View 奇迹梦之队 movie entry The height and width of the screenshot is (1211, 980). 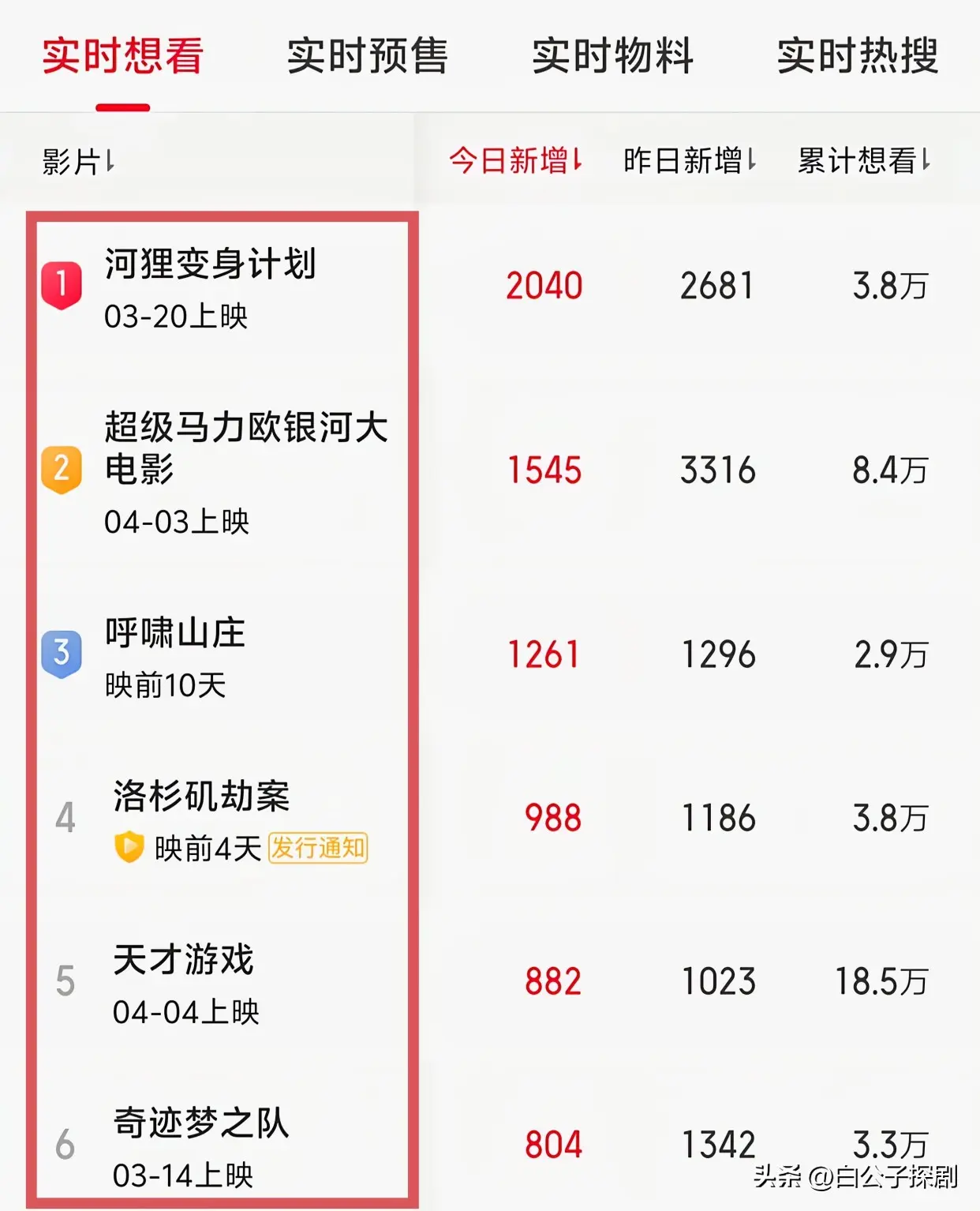(x=200, y=1123)
